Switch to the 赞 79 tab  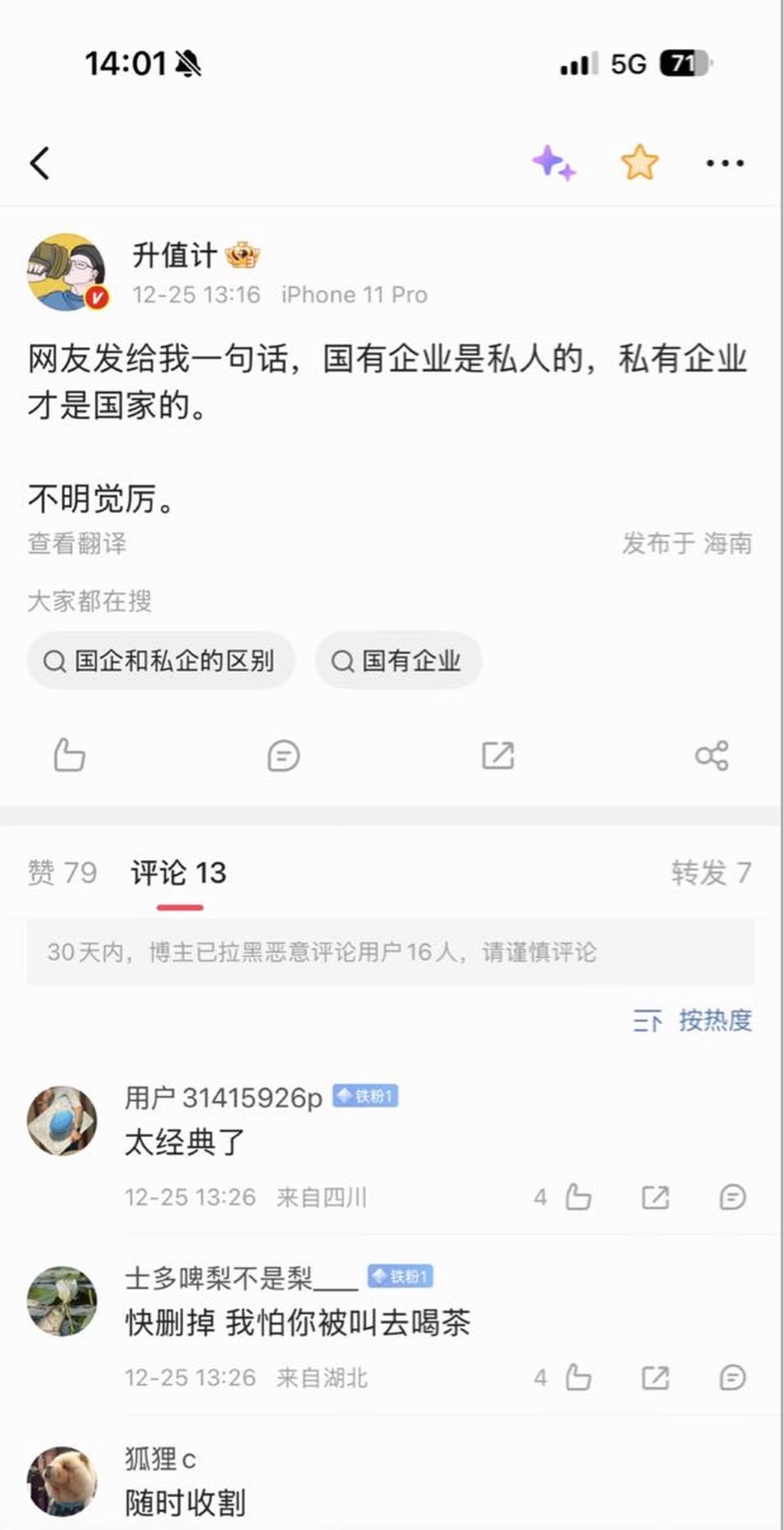(62, 873)
